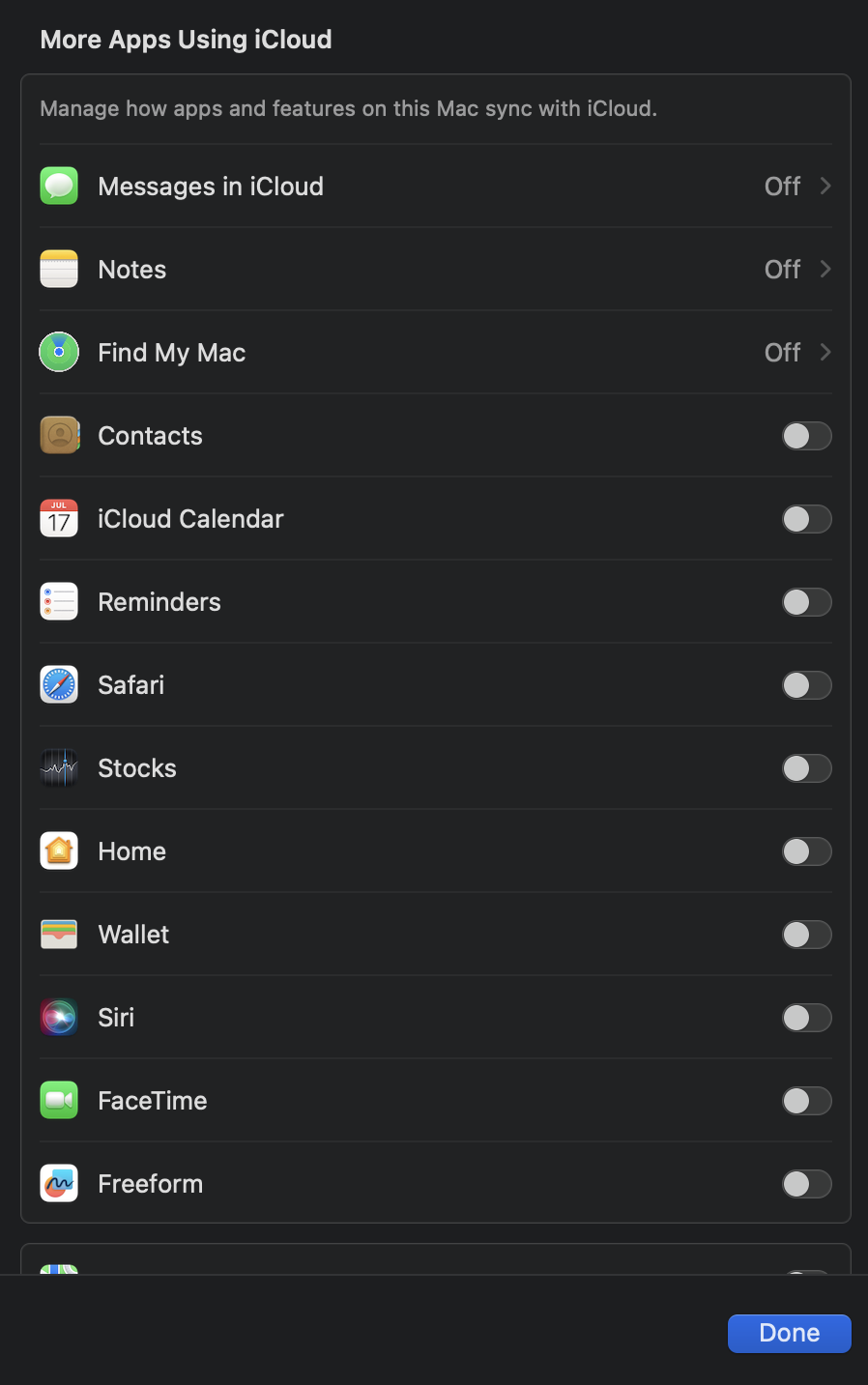
Task: Enable the Stocks toggle
Action: [806, 768]
